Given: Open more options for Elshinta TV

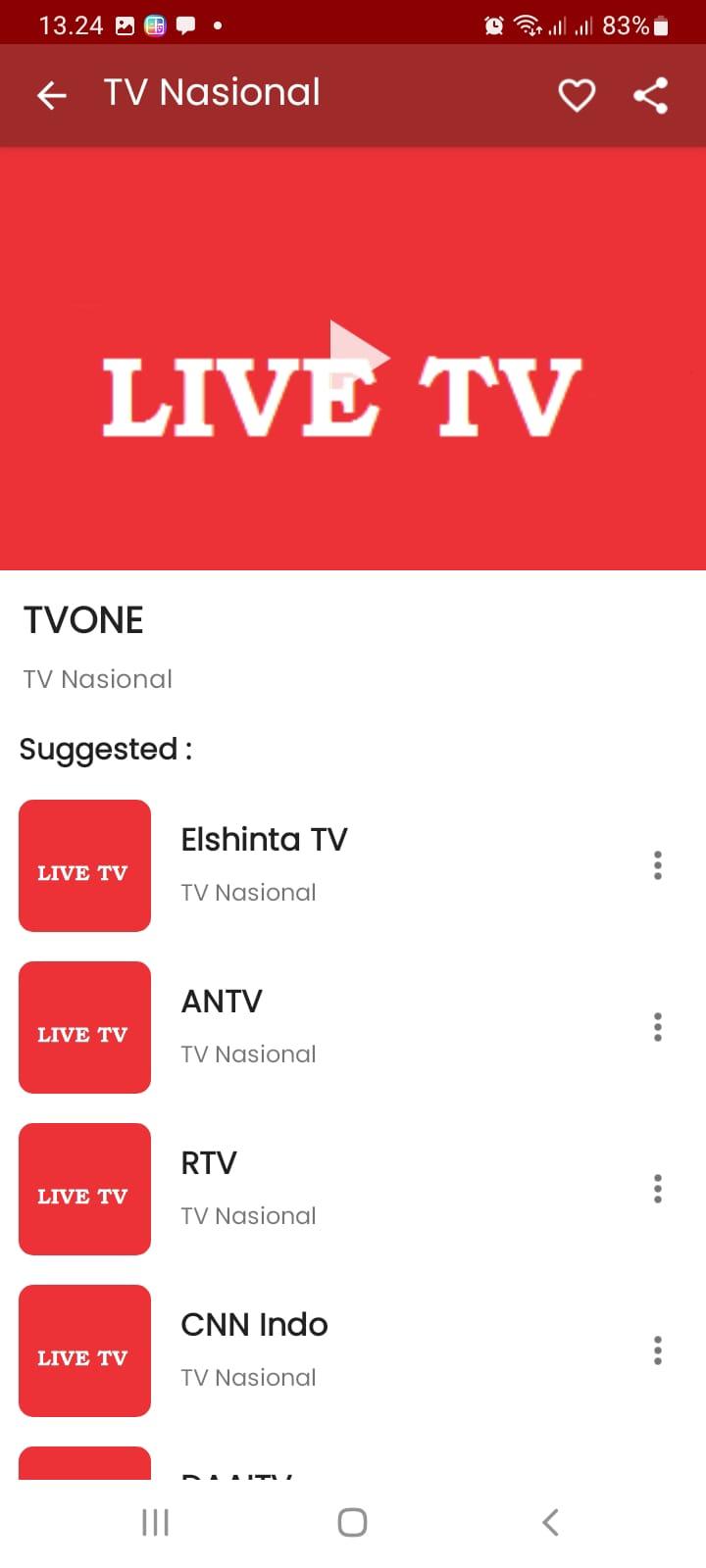Looking at the screenshot, I should [657, 865].
